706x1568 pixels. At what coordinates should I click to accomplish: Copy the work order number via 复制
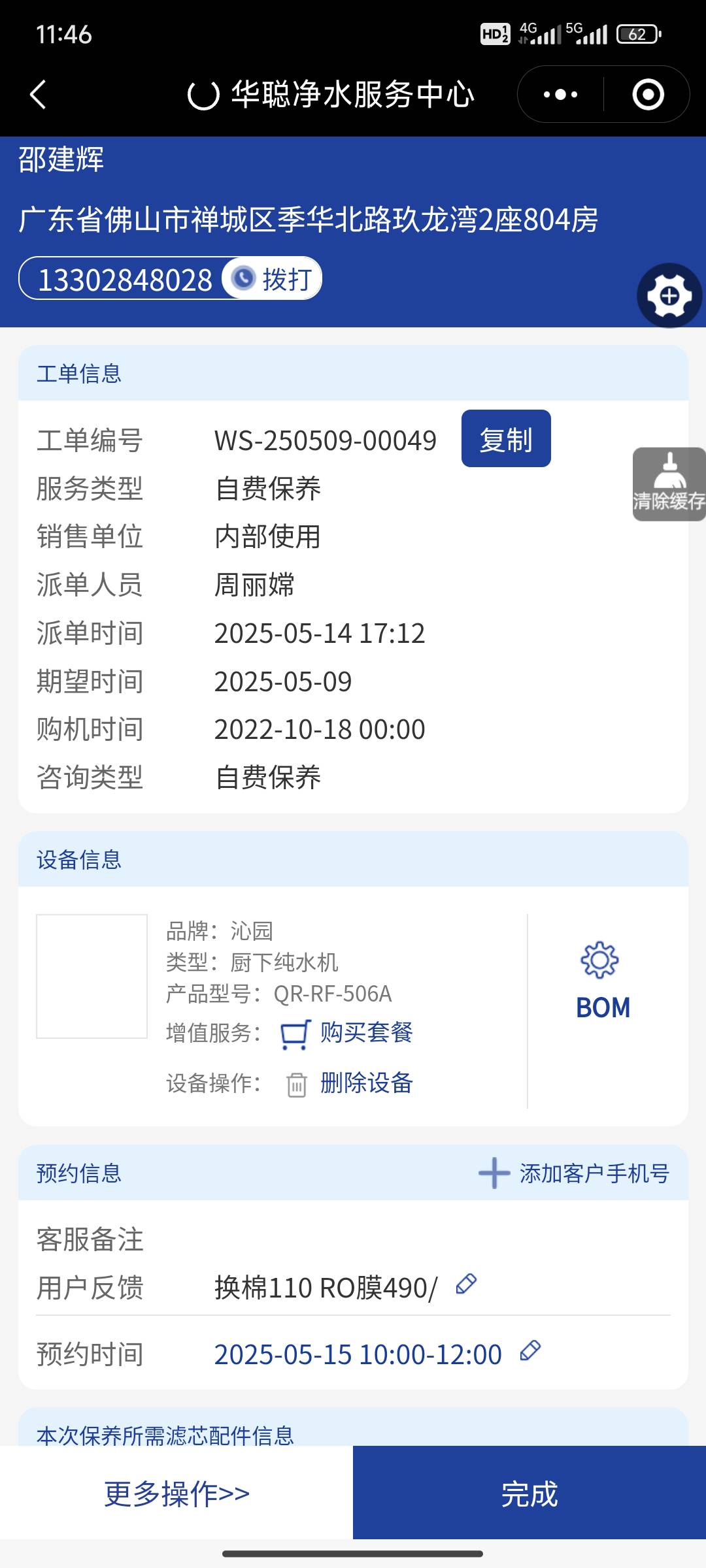click(x=505, y=439)
